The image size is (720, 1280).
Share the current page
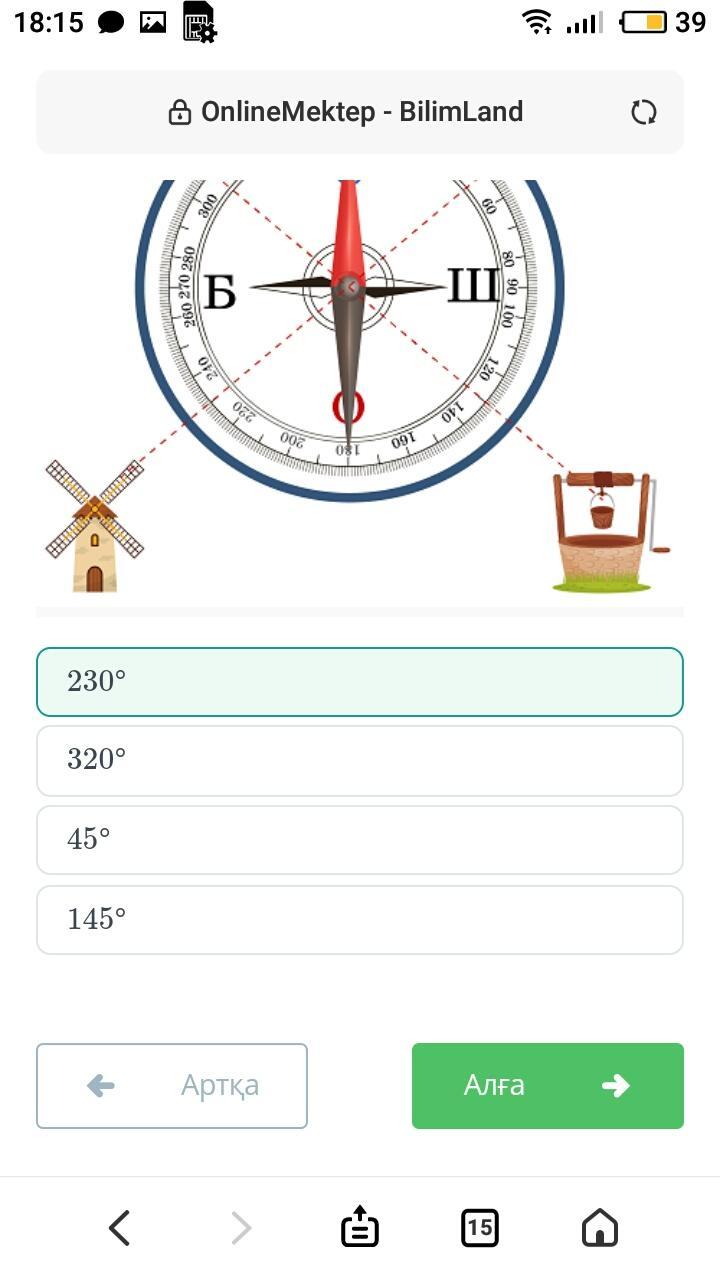(360, 1228)
